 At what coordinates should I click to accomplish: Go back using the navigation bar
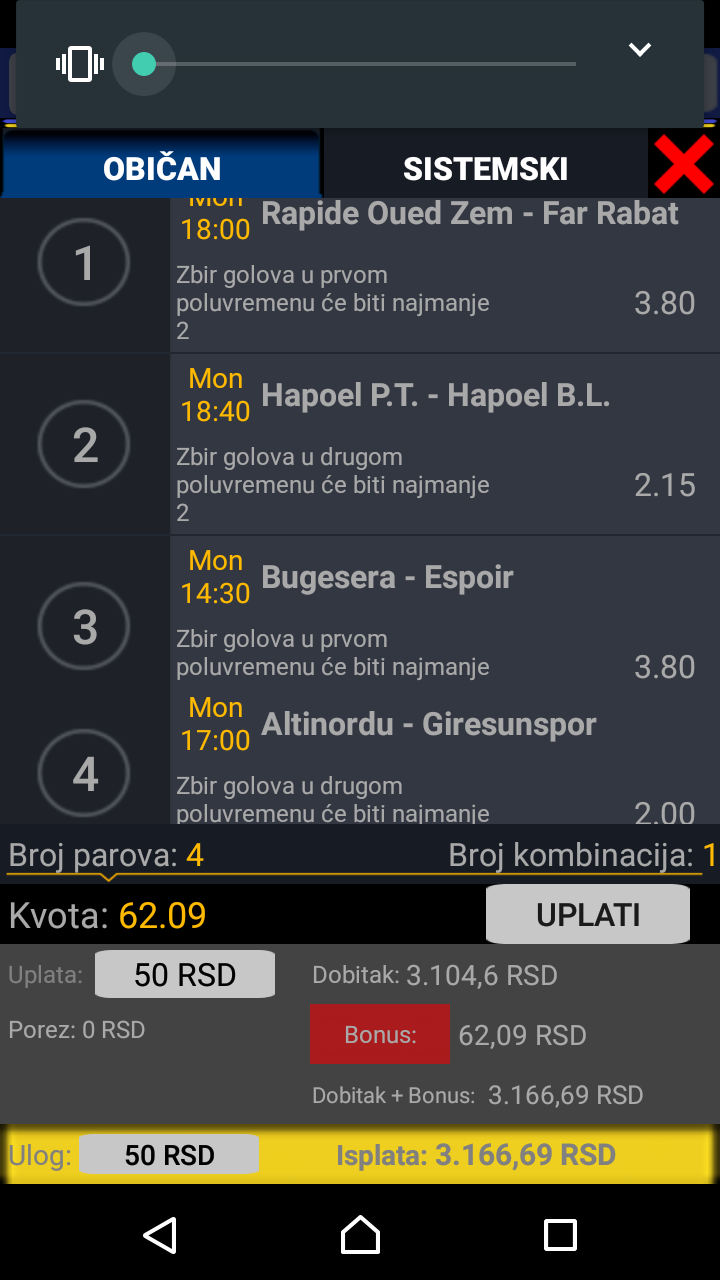point(160,1235)
